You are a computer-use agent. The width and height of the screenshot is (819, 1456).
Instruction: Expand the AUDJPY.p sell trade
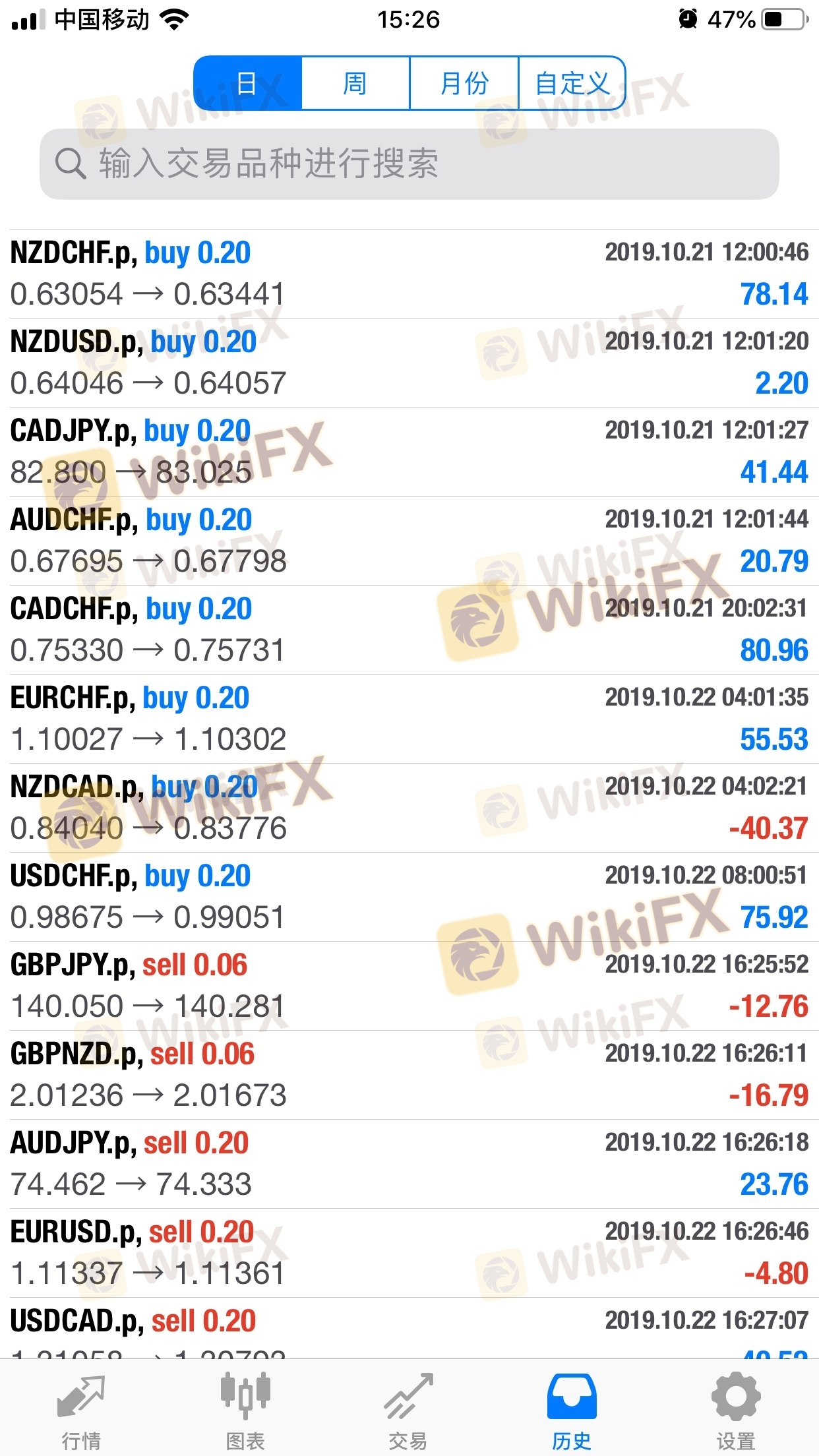tap(409, 1164)
